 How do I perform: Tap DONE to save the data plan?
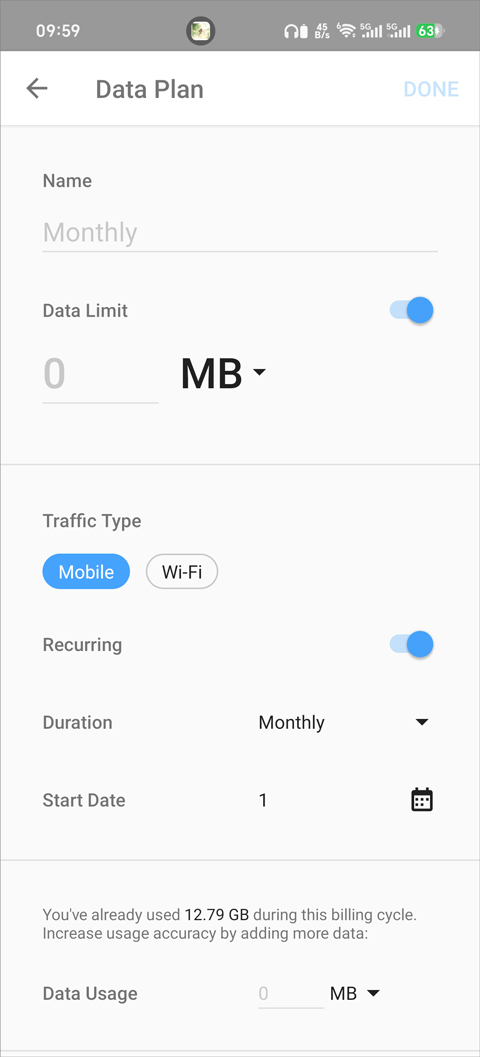[431, 89]
